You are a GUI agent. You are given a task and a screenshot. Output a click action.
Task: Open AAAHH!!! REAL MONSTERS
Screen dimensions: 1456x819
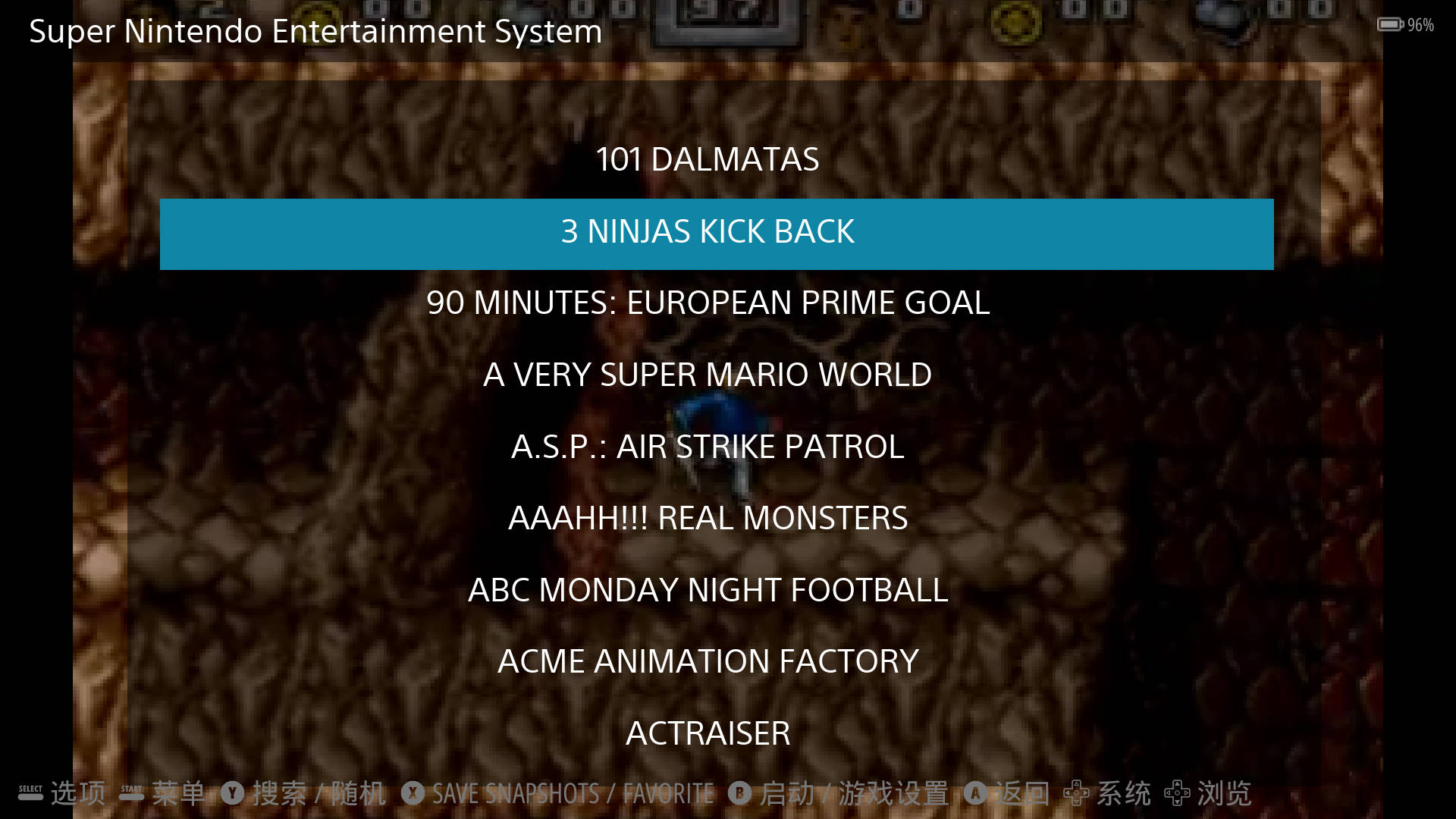[708, 519]
